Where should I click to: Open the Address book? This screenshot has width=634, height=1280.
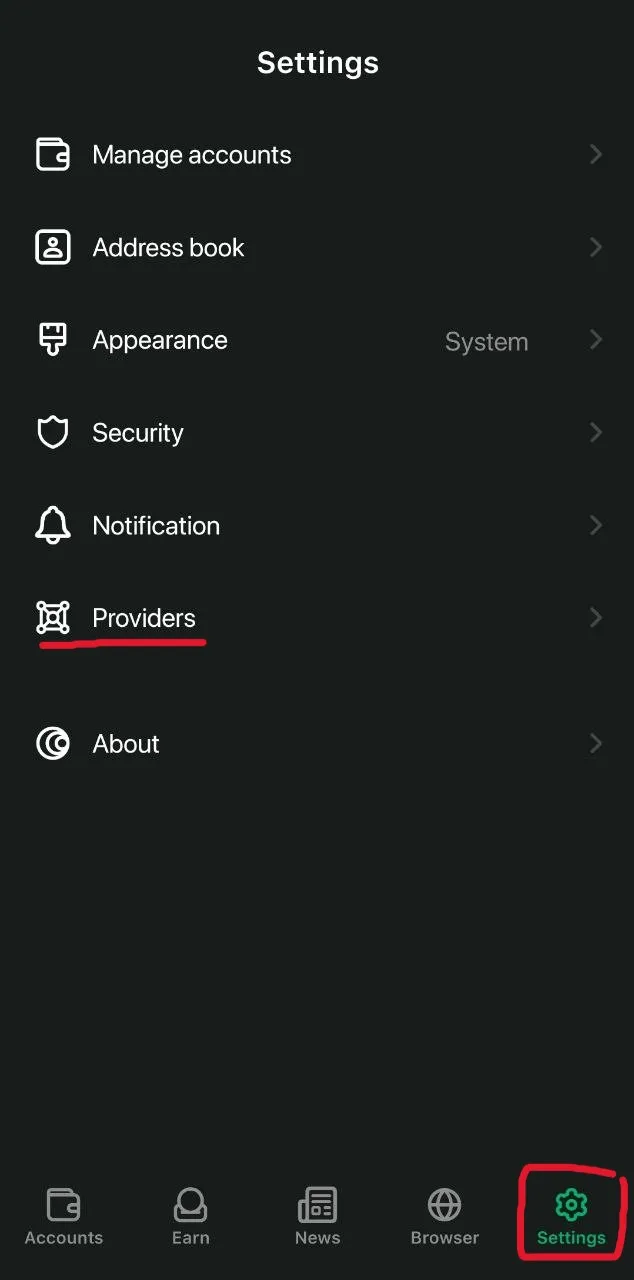click(317, 247)
